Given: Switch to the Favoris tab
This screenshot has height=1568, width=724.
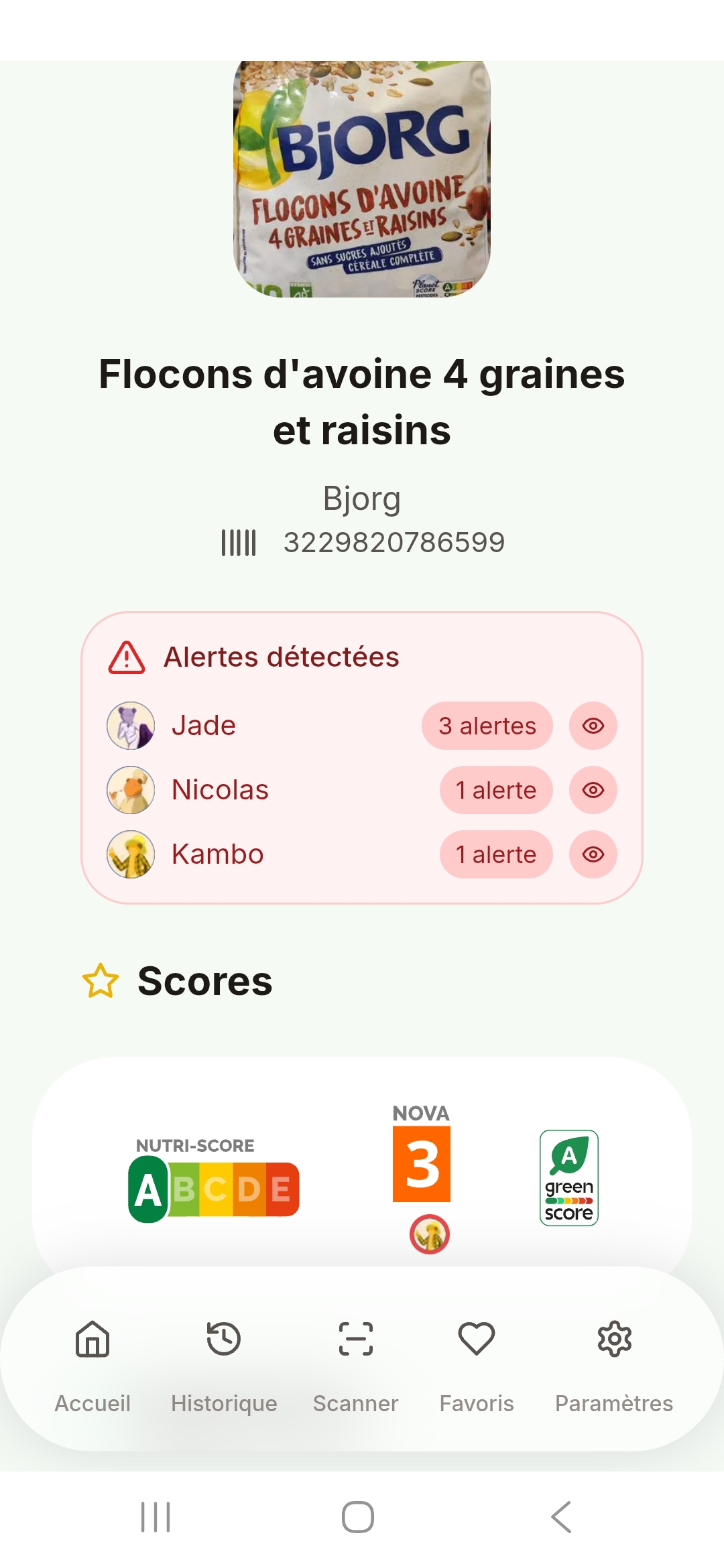Looking at the screenshot, I should point(477,1360).
